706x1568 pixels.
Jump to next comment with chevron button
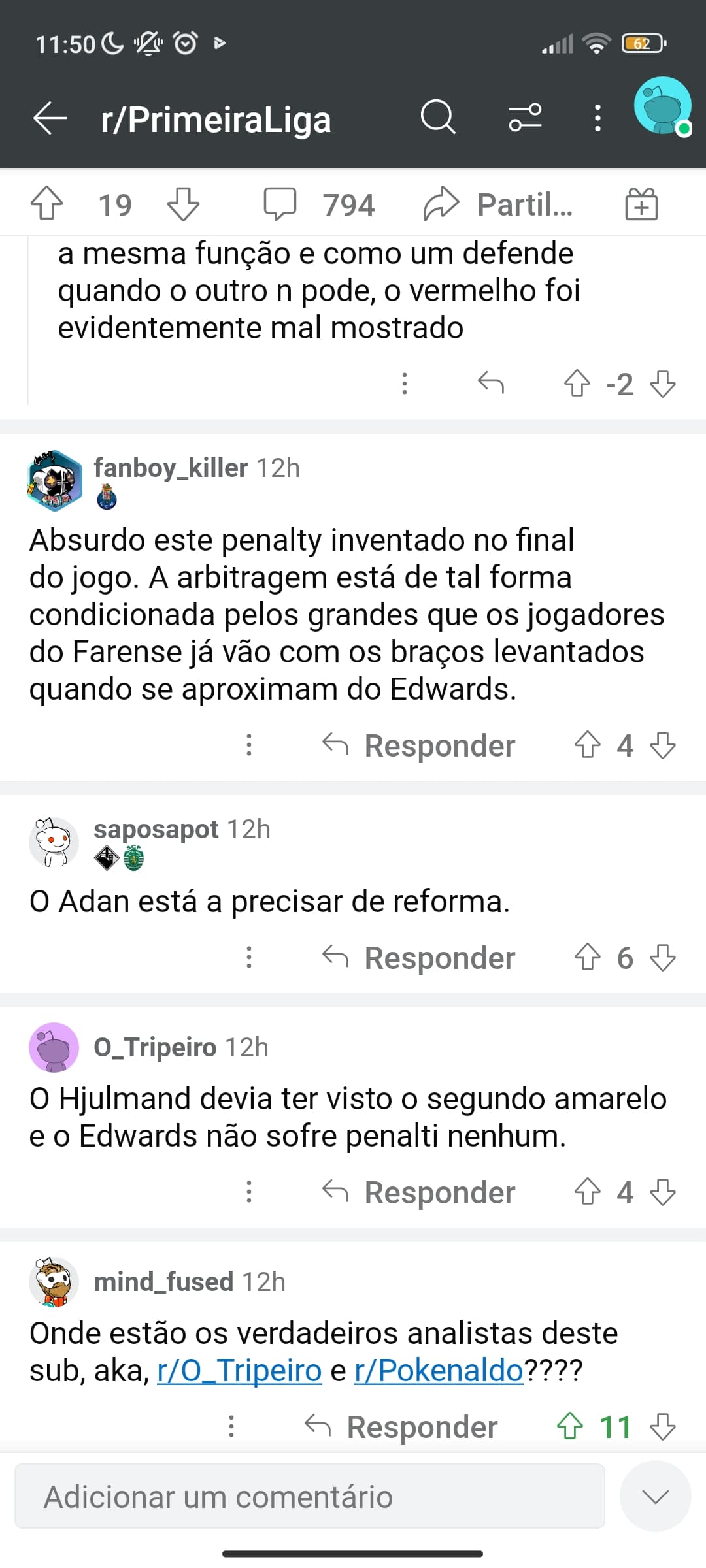655,1496
